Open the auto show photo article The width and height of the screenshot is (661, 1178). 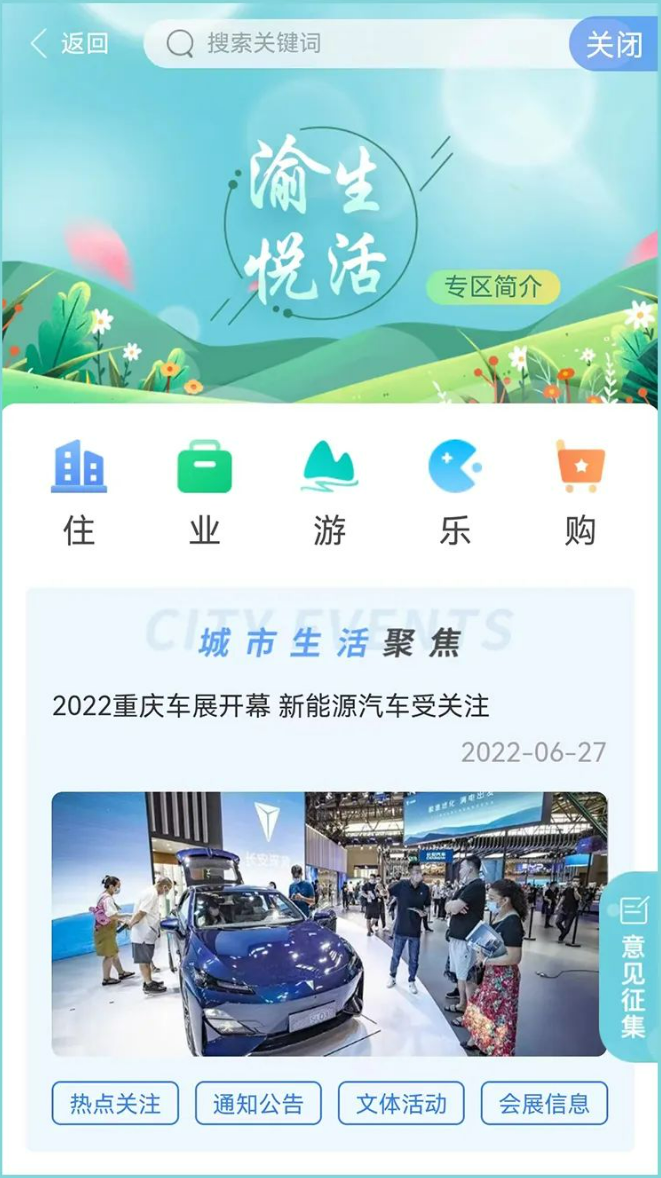point(329,924)
